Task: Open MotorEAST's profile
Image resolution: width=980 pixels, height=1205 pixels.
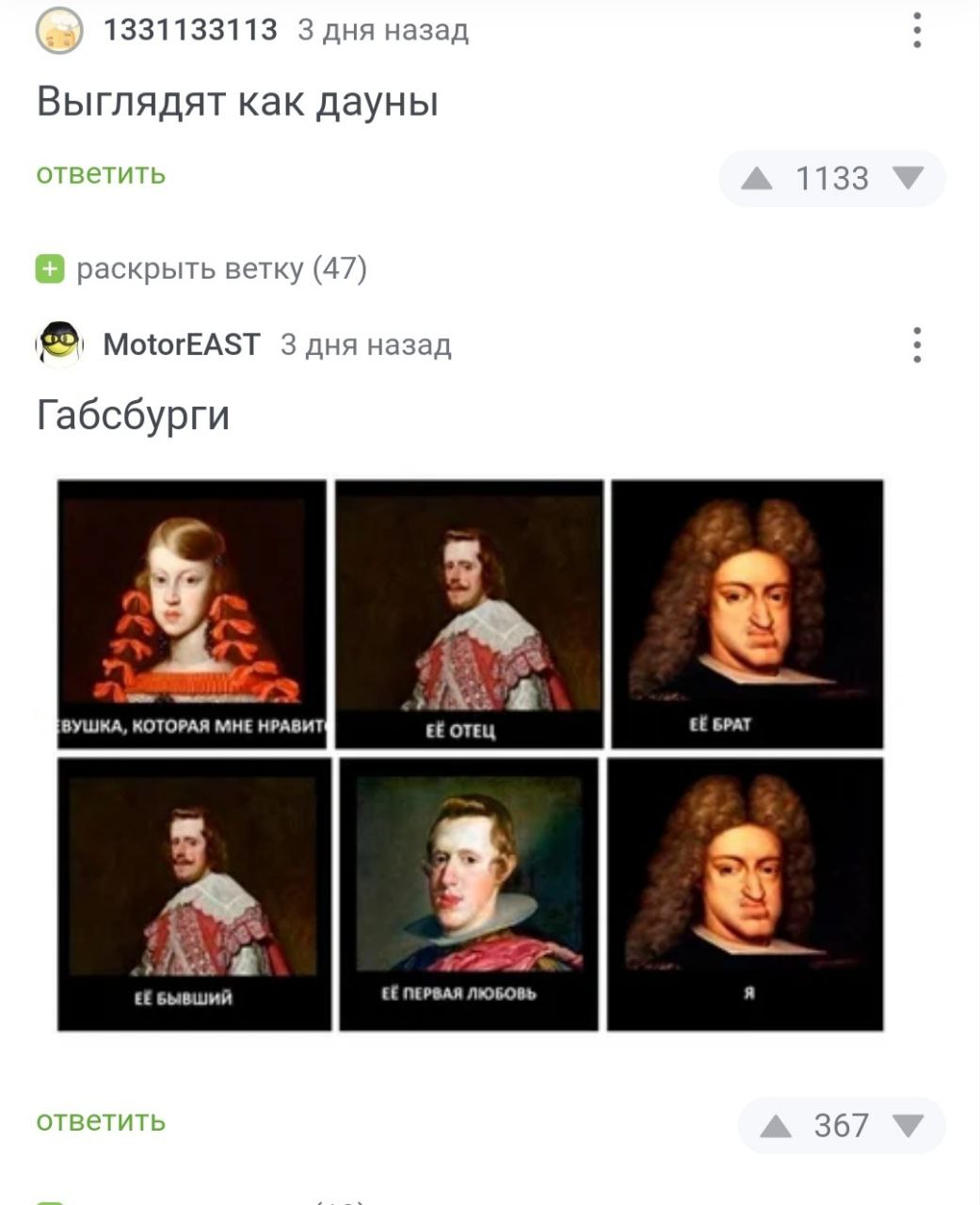Action: tap(181, 345)
